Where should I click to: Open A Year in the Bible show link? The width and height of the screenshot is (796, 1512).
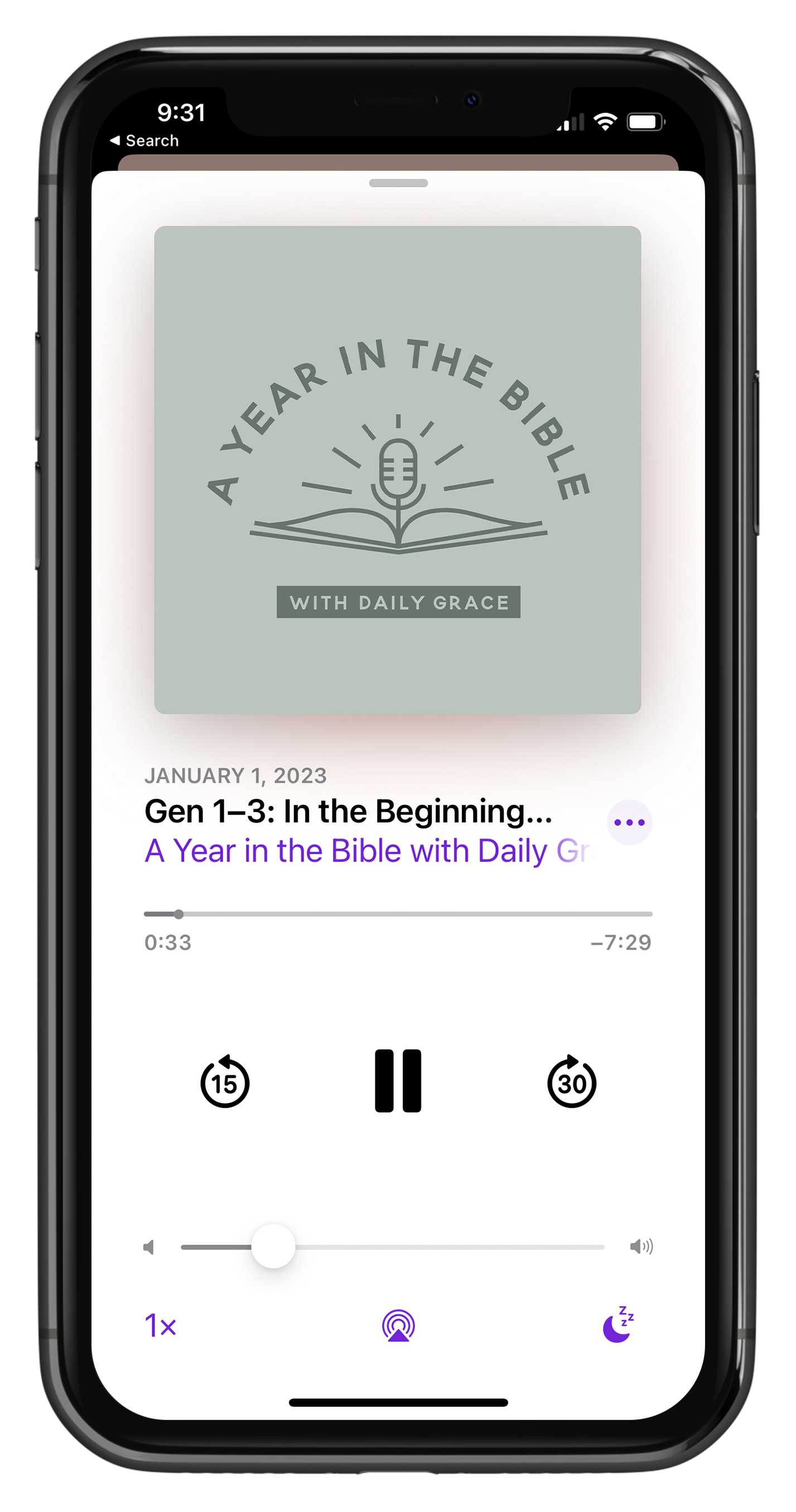click(x=369, y=851)
